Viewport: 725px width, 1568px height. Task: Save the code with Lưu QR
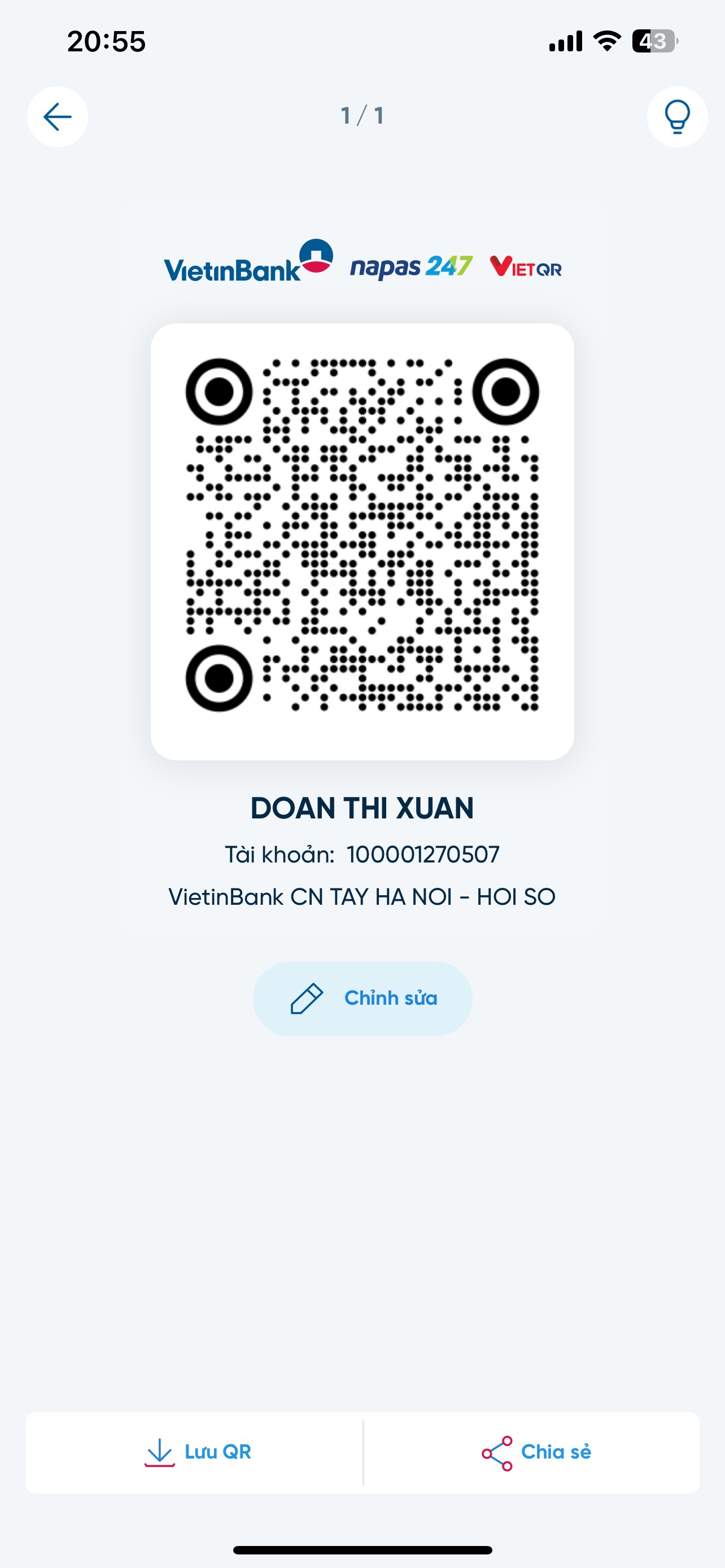click(195, 1452)
